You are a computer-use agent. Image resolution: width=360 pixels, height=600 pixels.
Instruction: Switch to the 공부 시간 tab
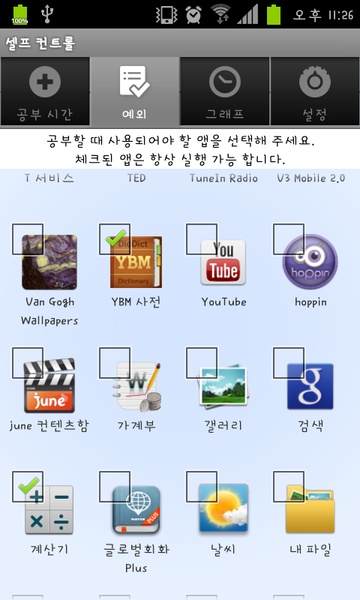[x=45, y=91]
